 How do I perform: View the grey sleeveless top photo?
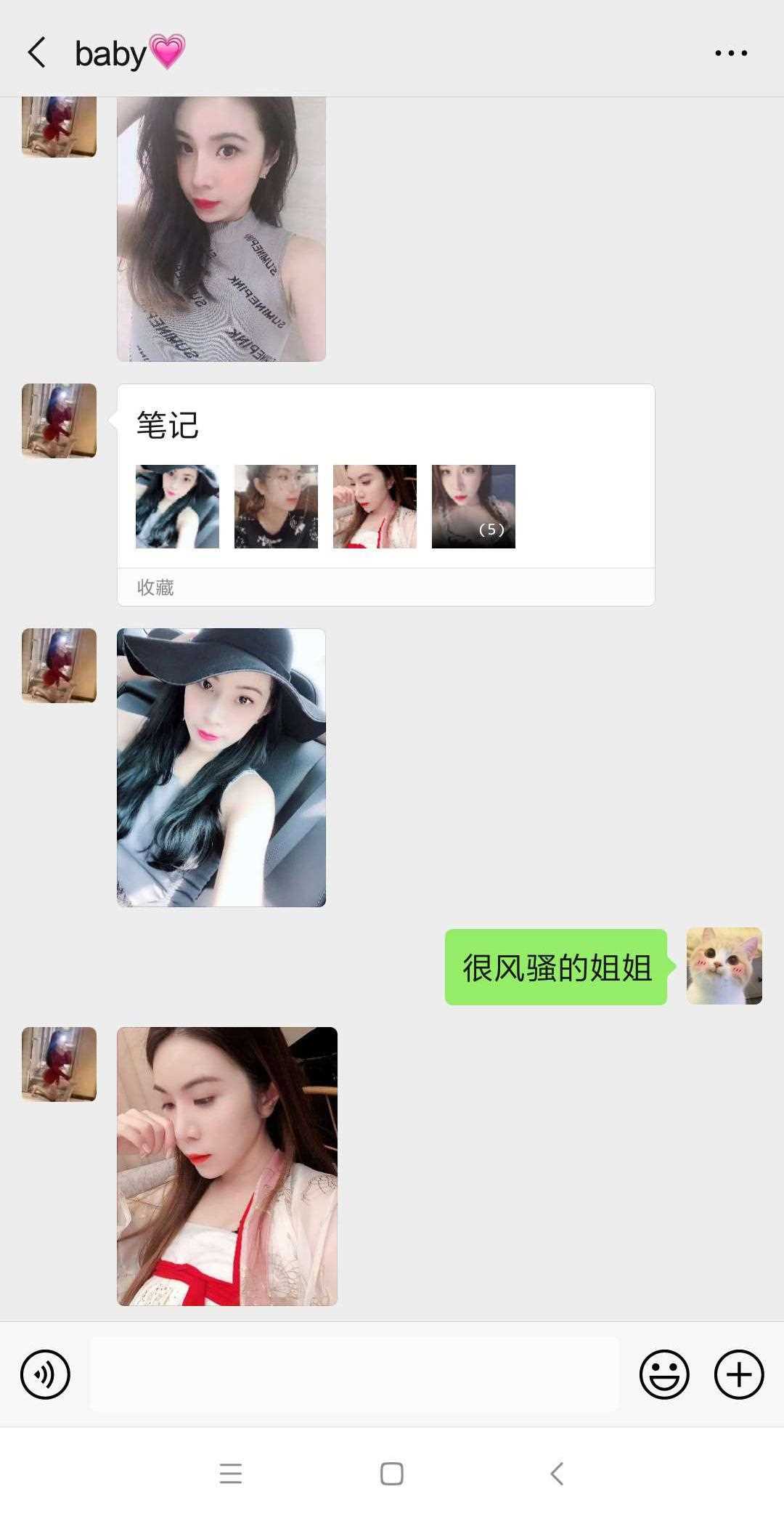[221, 229]
